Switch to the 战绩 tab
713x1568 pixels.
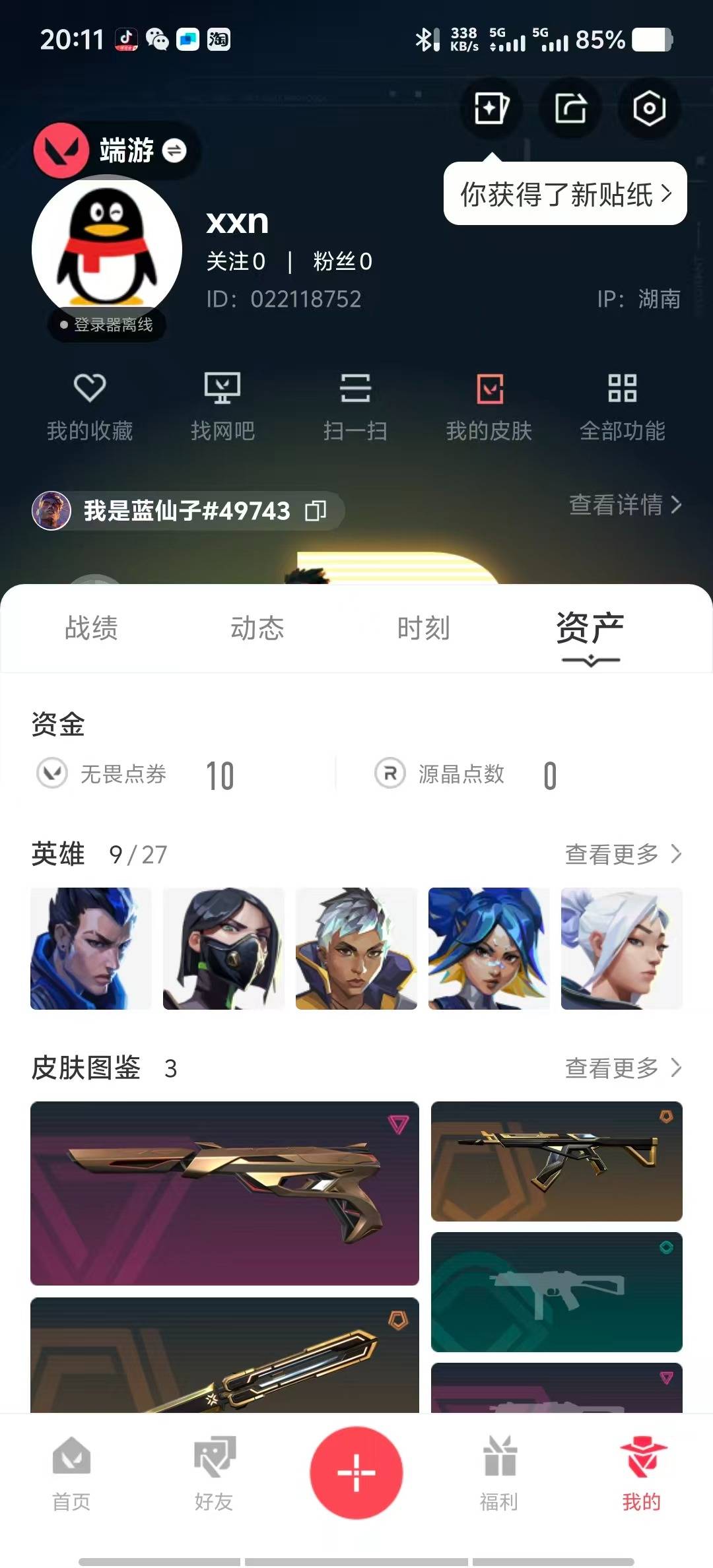pyautogui.click(x=91, y=628)
